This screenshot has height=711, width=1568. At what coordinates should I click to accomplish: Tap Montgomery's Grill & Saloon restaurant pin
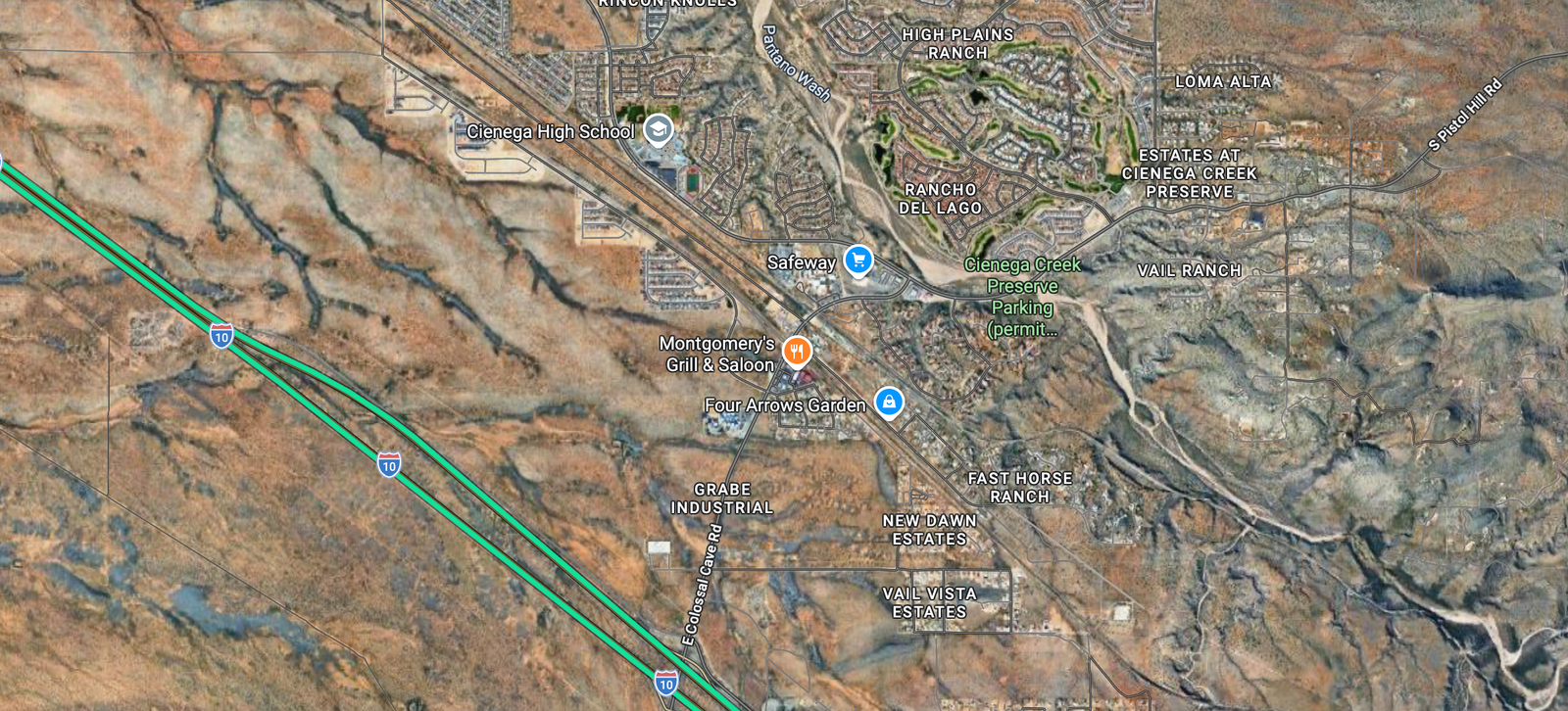pyautogui.click(x=797, y=352)
